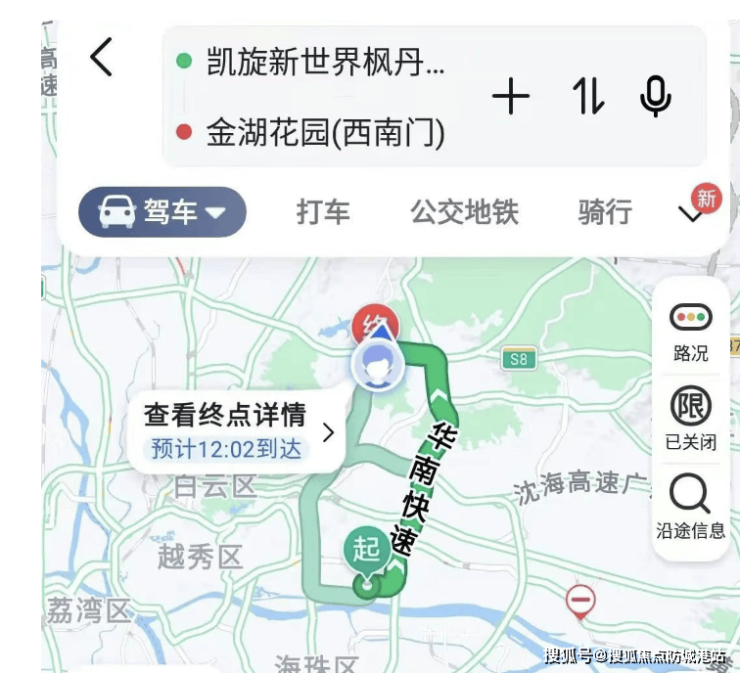
Task: Open 查看终点详情 destination details
Action: click(237, 430)
